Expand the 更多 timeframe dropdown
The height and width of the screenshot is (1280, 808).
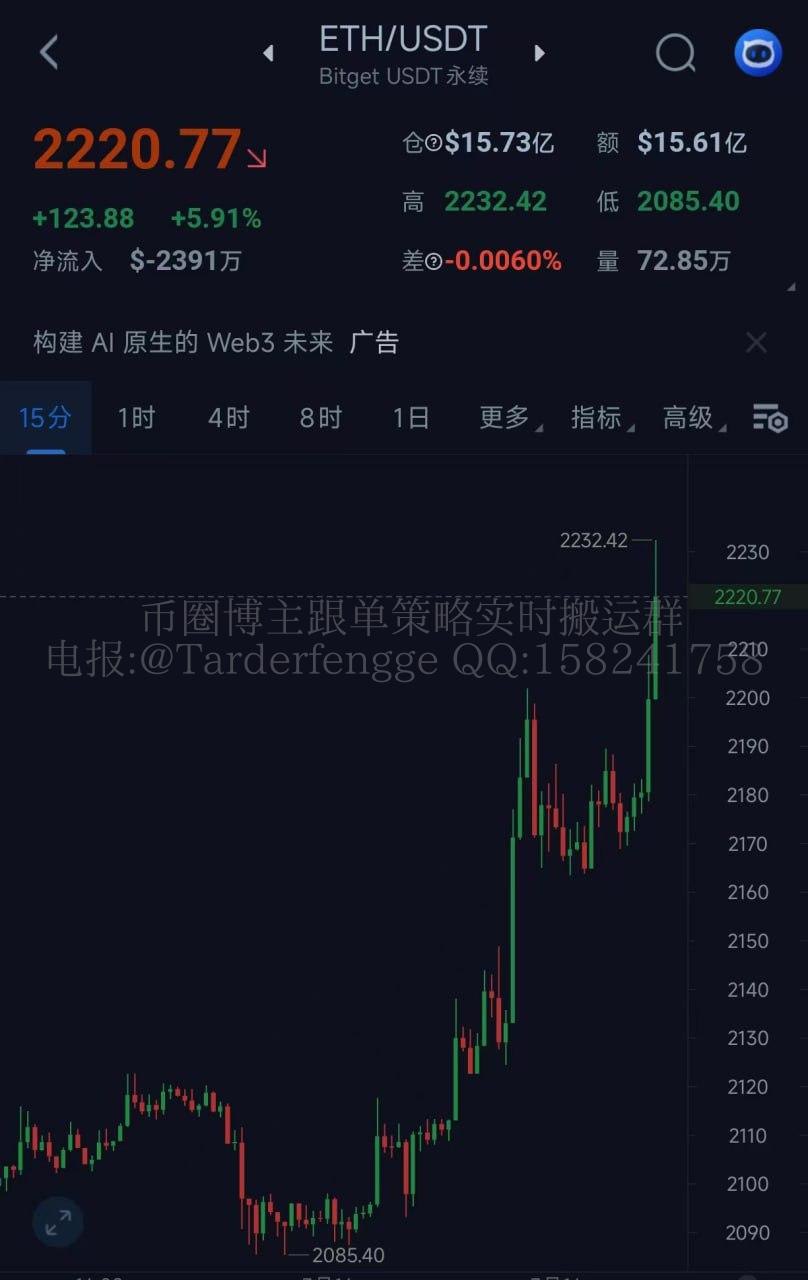tap(508, 418)
